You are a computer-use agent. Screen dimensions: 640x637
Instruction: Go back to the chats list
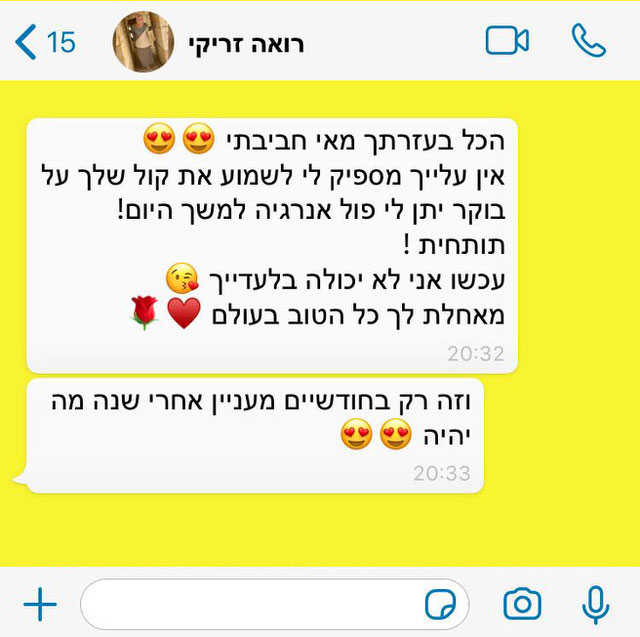[x=44, y=42]
